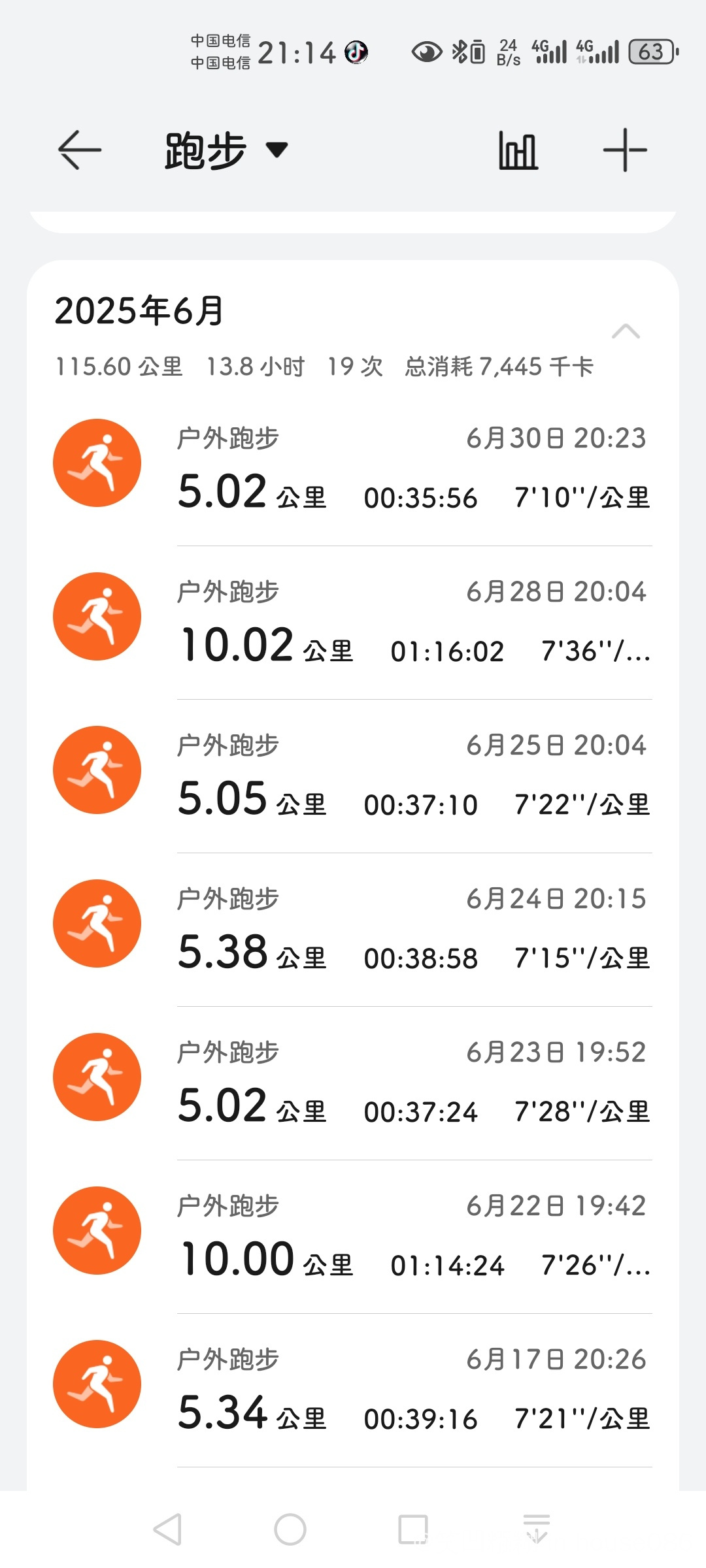
Task: Open the 6月24日 5.38 公里 run
Action: pyautogui.click(x=353, y=930)
